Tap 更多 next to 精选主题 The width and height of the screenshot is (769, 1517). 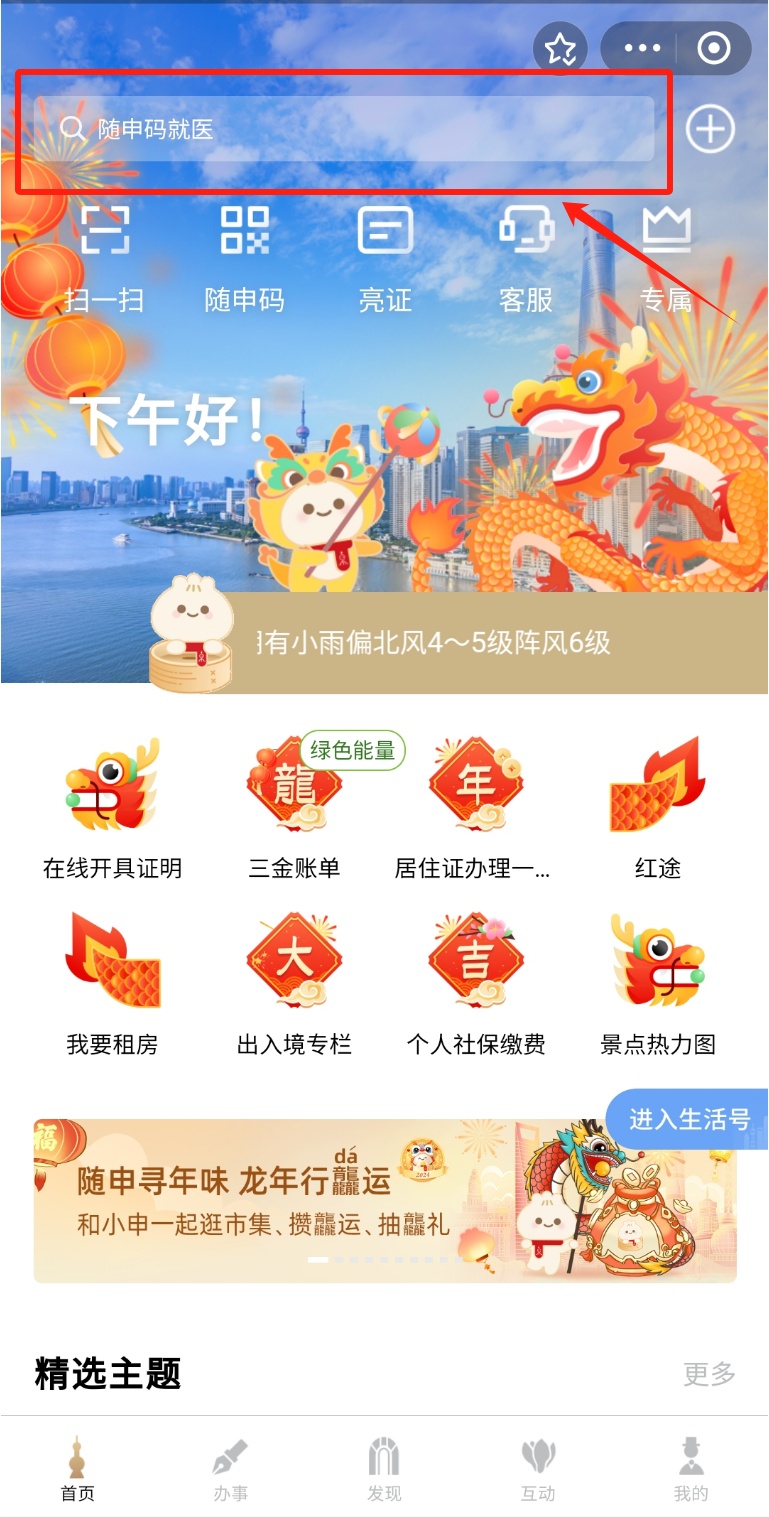[x=710, y=1374]
